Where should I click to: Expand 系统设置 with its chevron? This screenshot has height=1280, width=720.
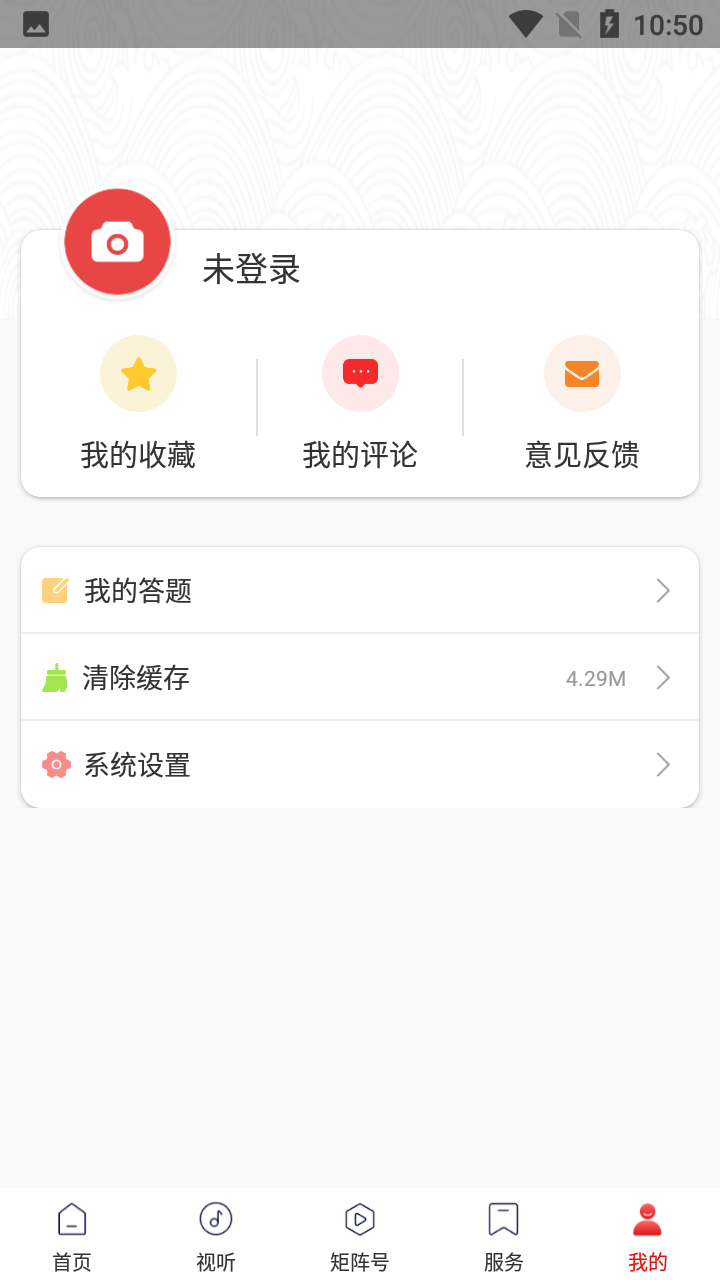coord(662,764)
